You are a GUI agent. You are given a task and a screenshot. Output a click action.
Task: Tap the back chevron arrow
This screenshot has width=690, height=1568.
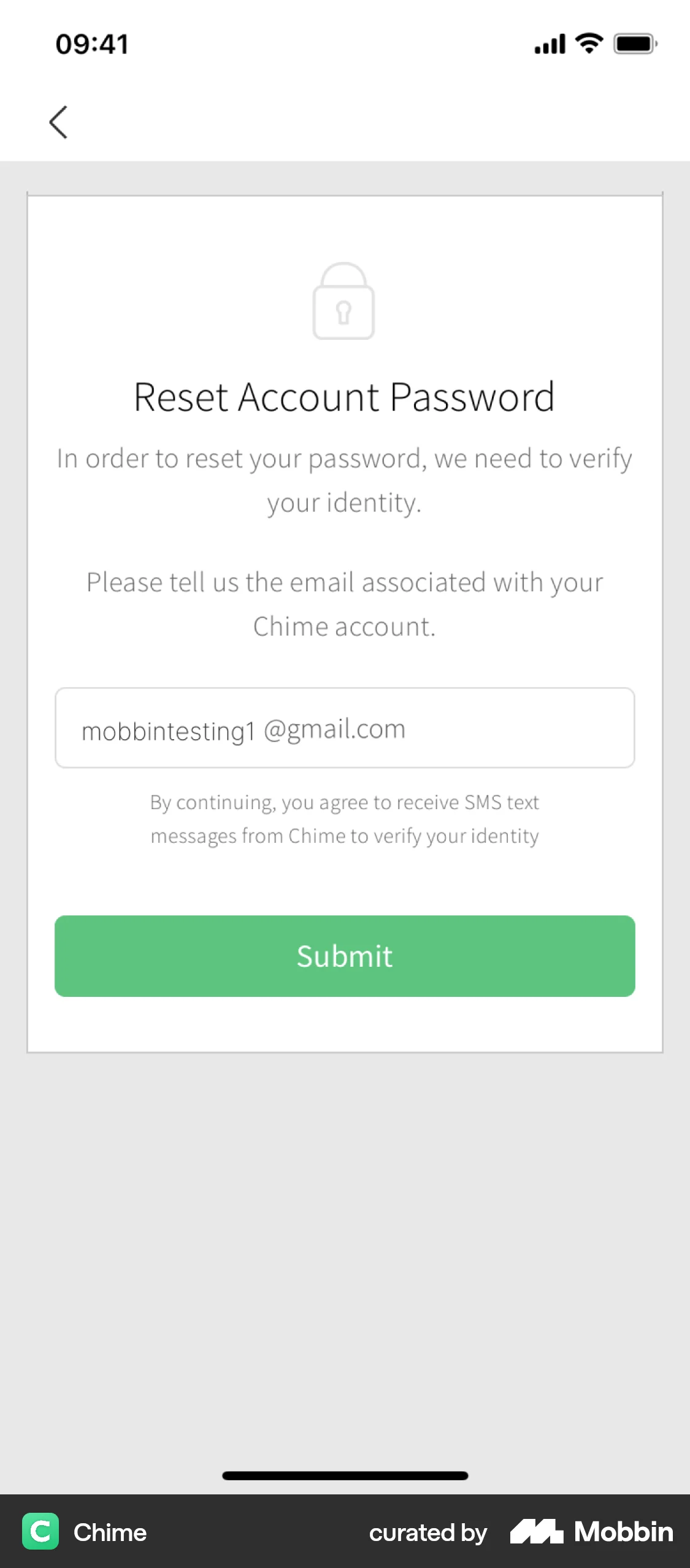pyautogui.click(x=58, y=122)
